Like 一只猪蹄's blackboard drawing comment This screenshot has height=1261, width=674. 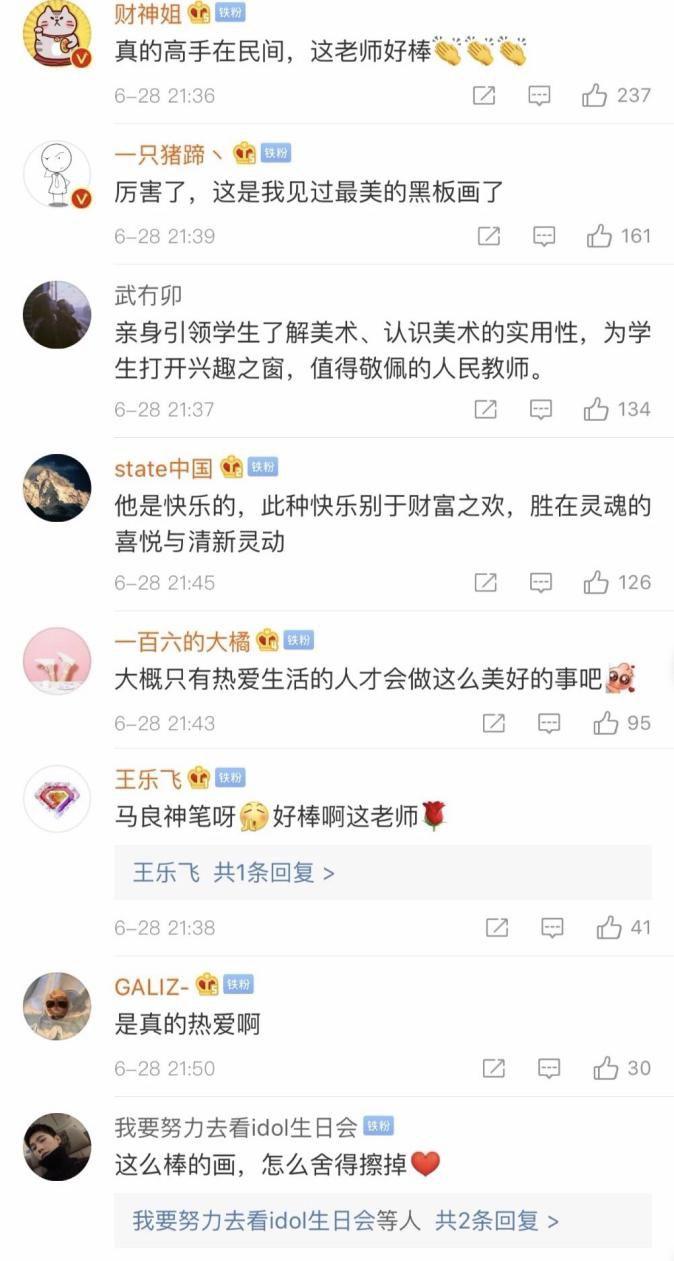(600, 236)
